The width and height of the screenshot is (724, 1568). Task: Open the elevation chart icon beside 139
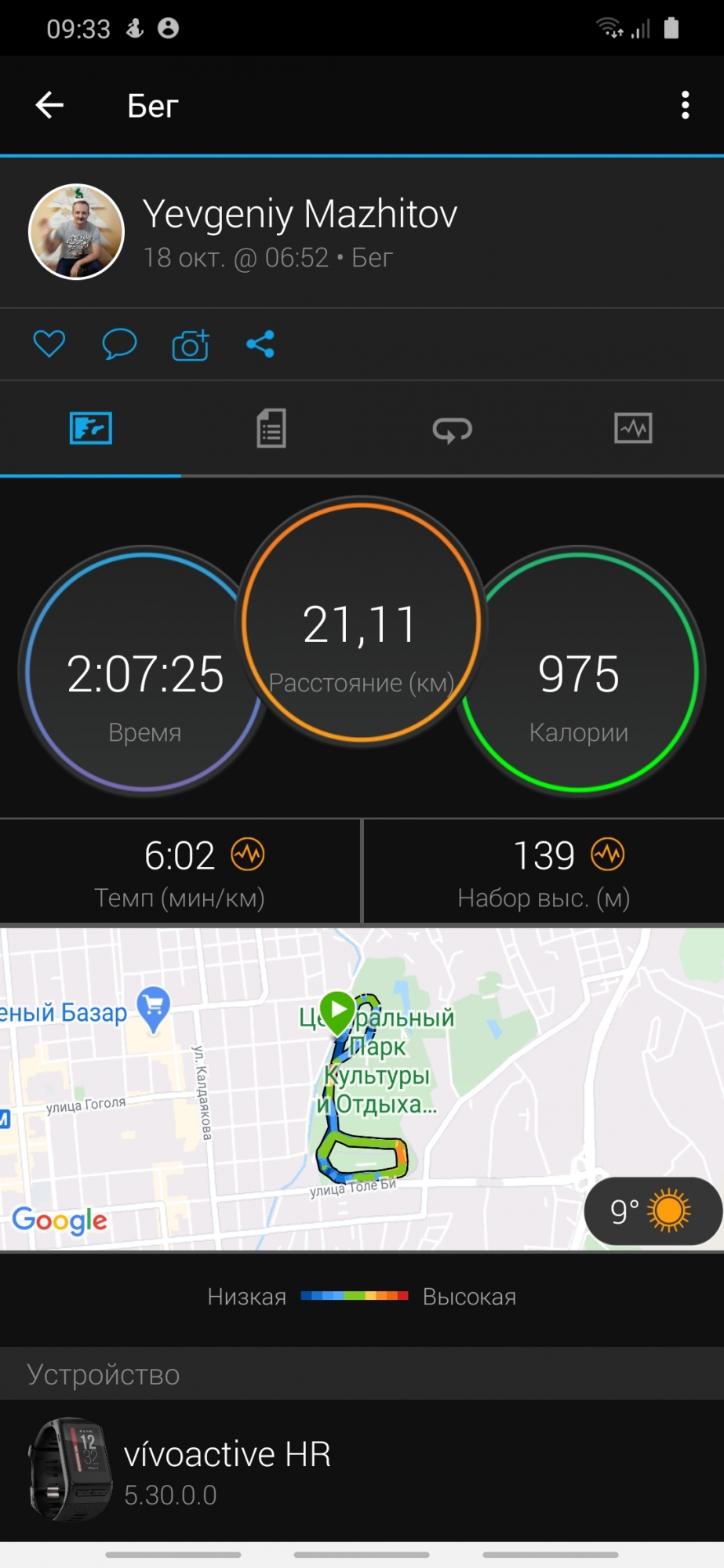pos(608,855)
